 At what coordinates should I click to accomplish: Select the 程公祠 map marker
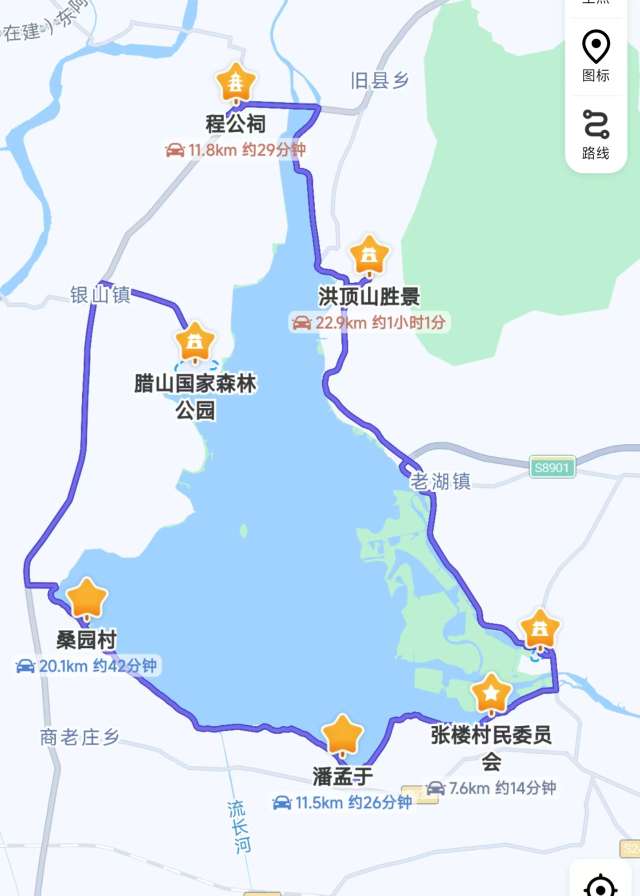tap(236, 84)
